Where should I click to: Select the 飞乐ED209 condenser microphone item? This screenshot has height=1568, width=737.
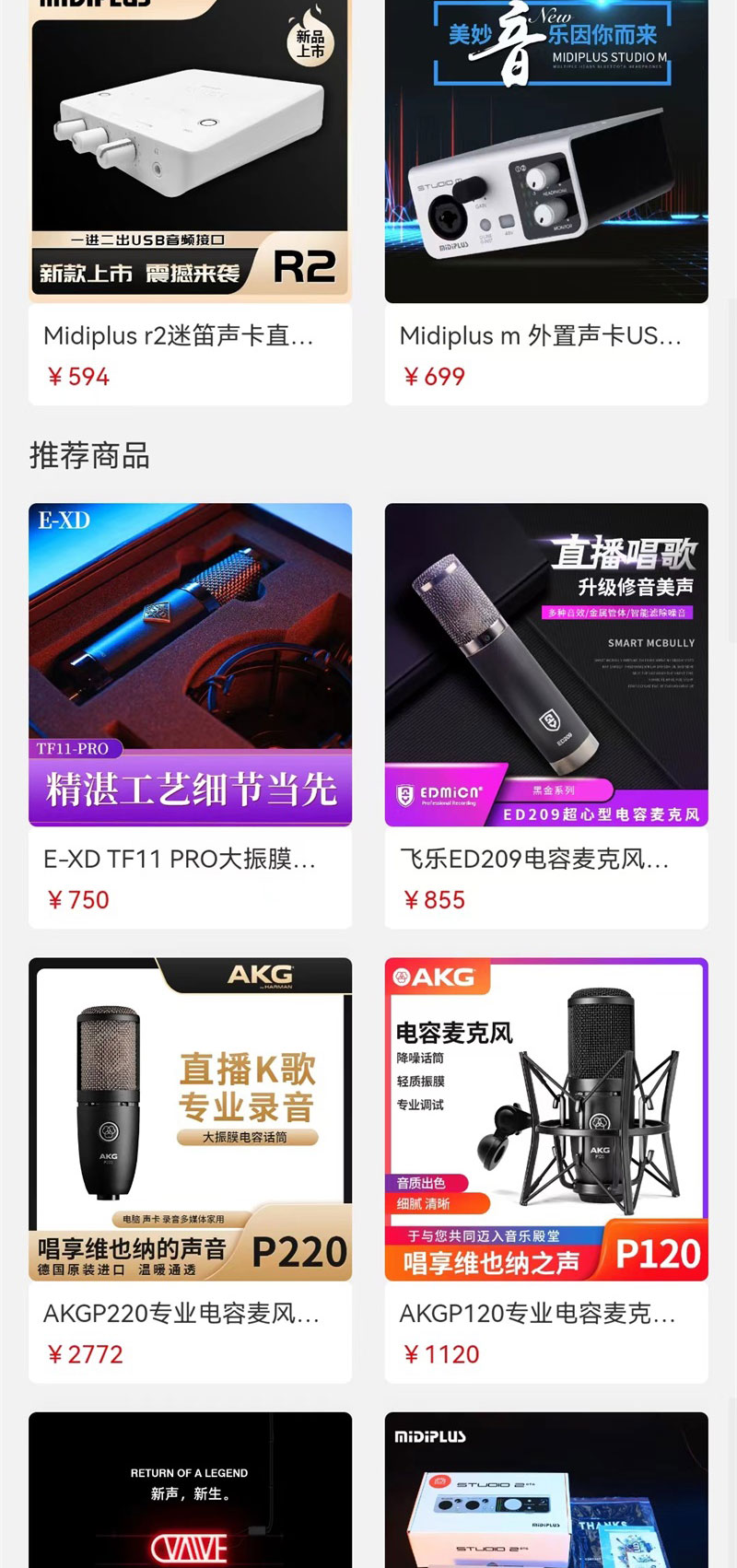tap(546, 664)
